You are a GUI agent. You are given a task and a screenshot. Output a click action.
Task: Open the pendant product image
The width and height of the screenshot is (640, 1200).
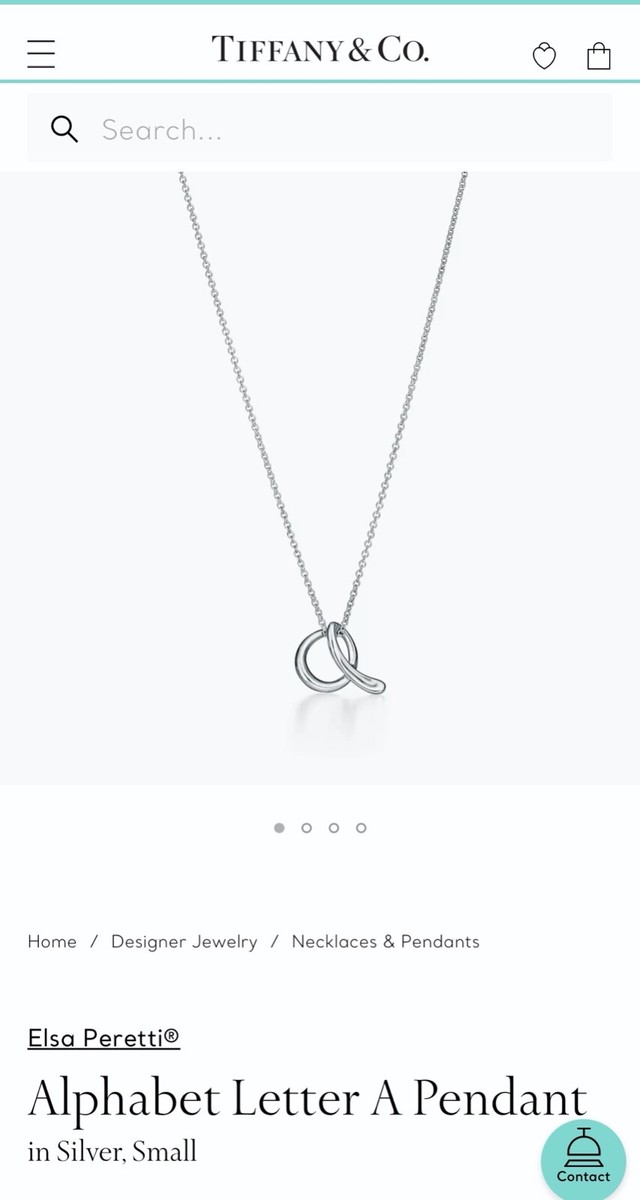click(x=320, y=478)
